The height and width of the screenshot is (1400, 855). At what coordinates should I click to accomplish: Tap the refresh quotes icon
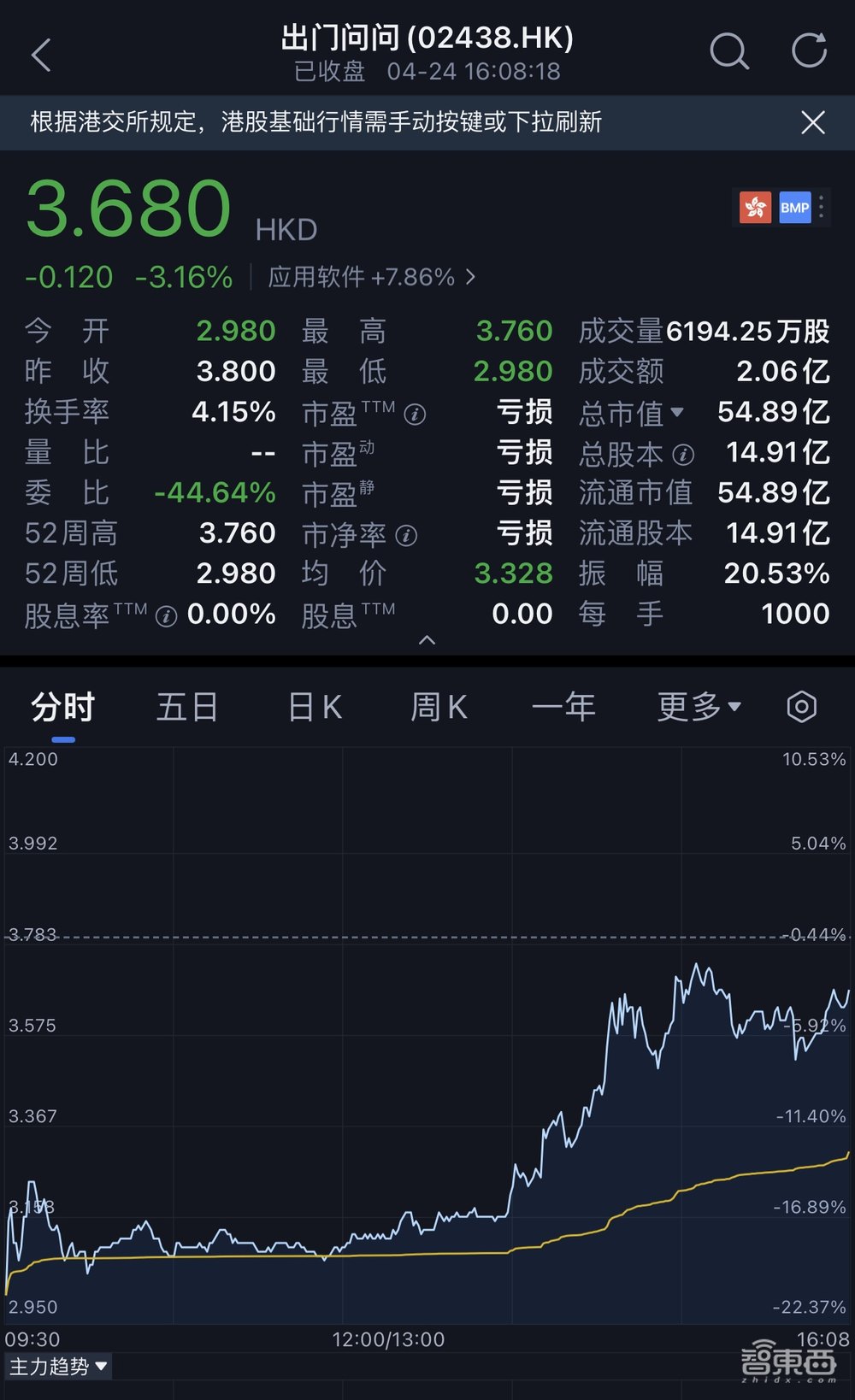pos(807,51)
